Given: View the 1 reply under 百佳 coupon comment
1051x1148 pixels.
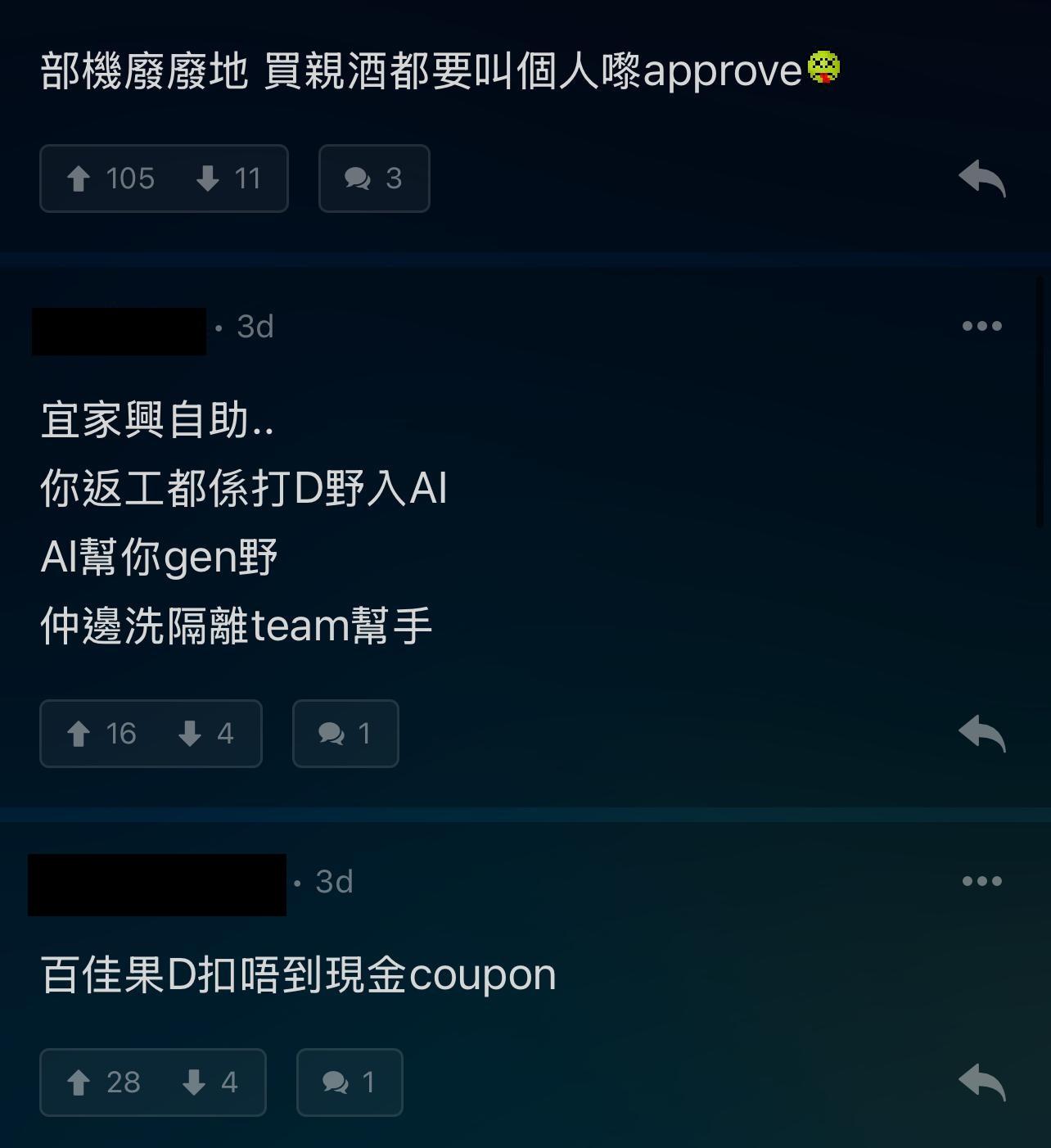Looking at the screenshot, I should tap(350, 1082).
